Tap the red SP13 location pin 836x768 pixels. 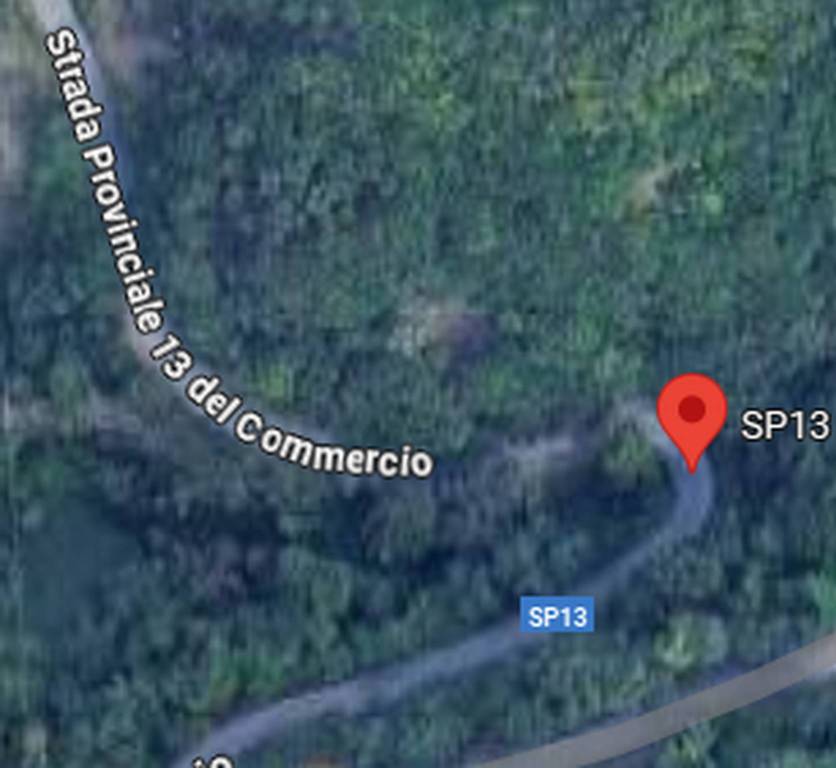[x=691, y=414]
